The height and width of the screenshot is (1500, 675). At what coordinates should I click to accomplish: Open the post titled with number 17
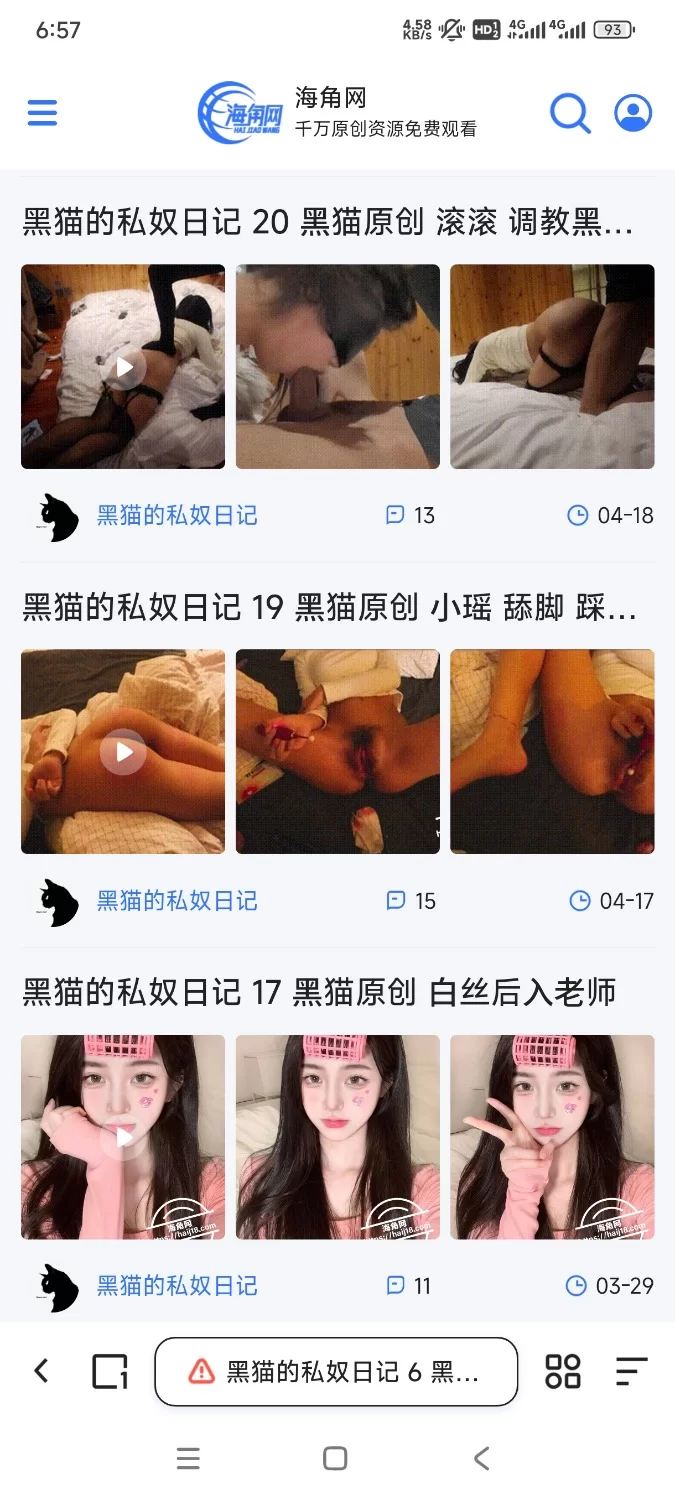pyautogui.click(x=319, y=992)
